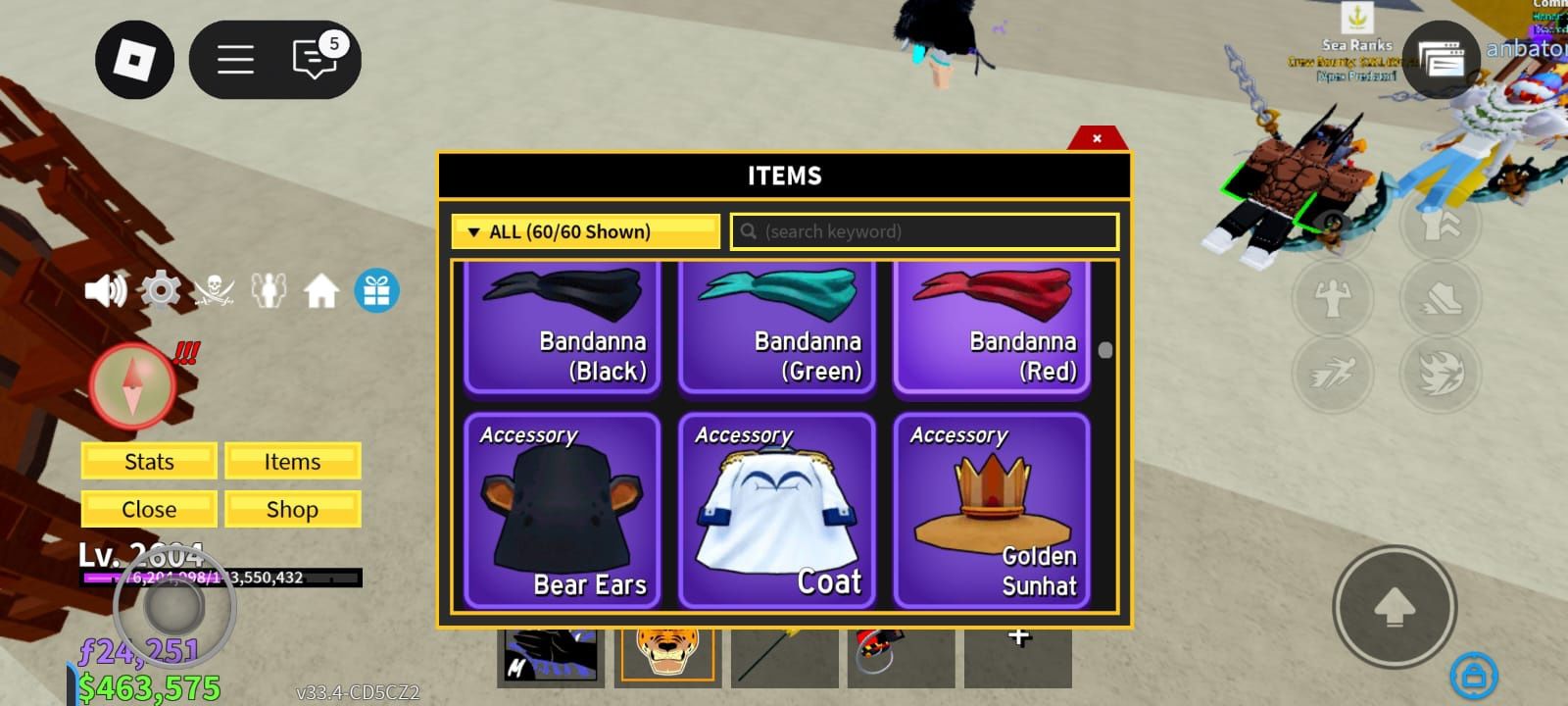Tap the yellow Items button
The image size is (1568, 706).
tap(292, 462)
